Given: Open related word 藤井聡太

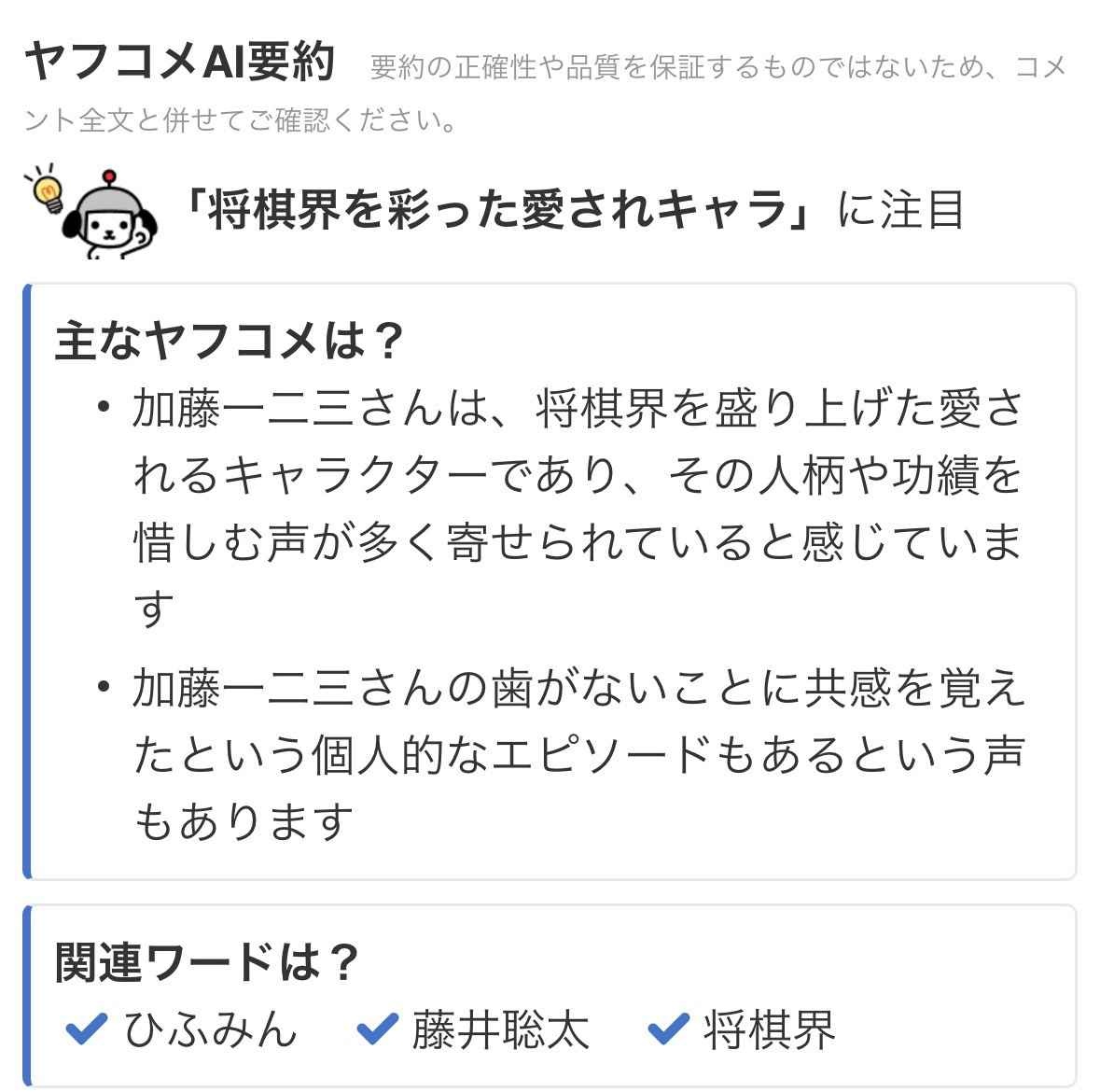Looking at the screenshot, I should click(500, 1029).
